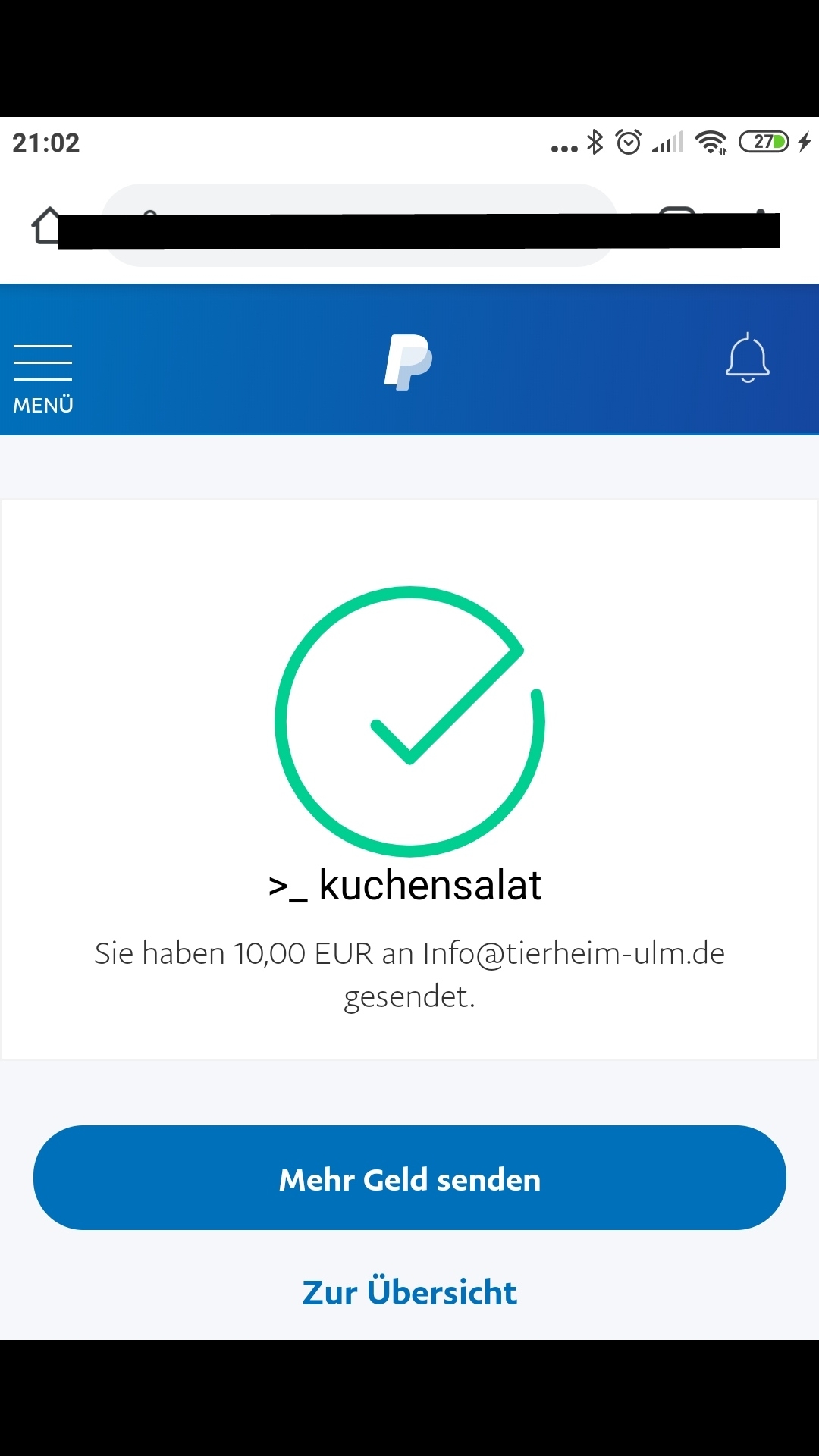Viewport: 819px width, 1456px height.
Task: Tap the browser home icon
Action: coord(47,225)
